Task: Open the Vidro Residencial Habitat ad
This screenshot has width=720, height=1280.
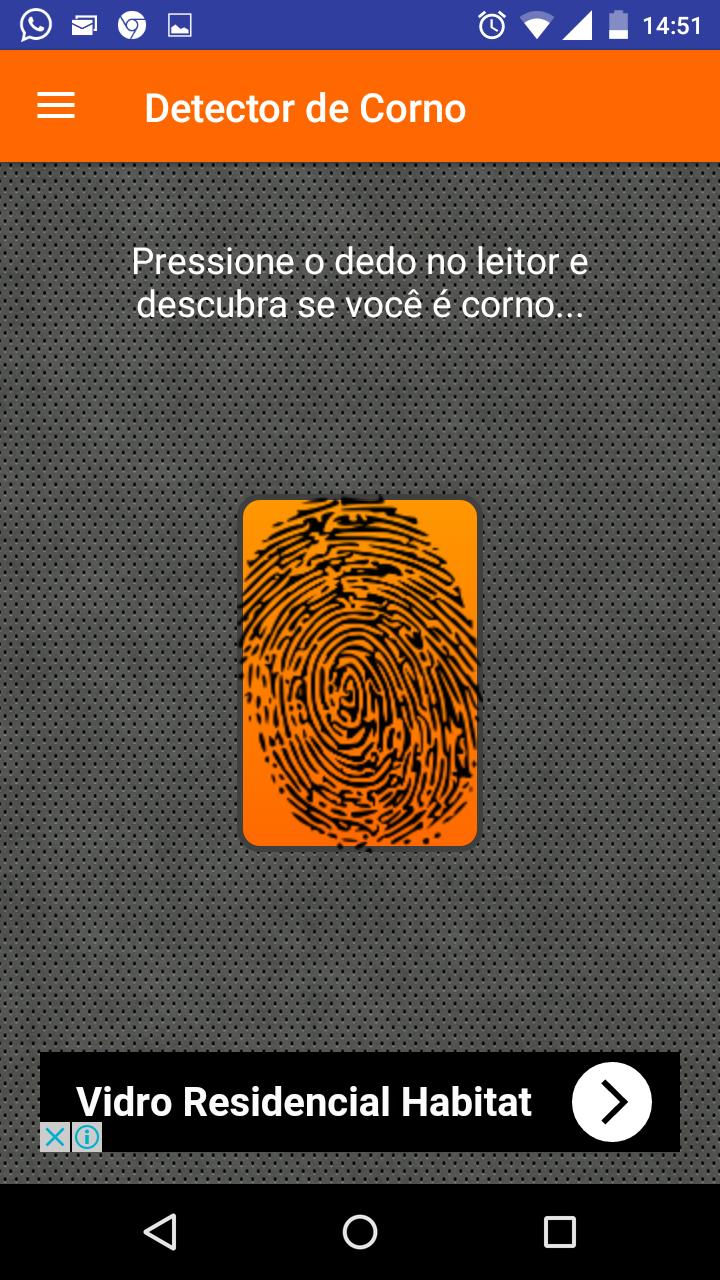Action: click(303, 1103)
